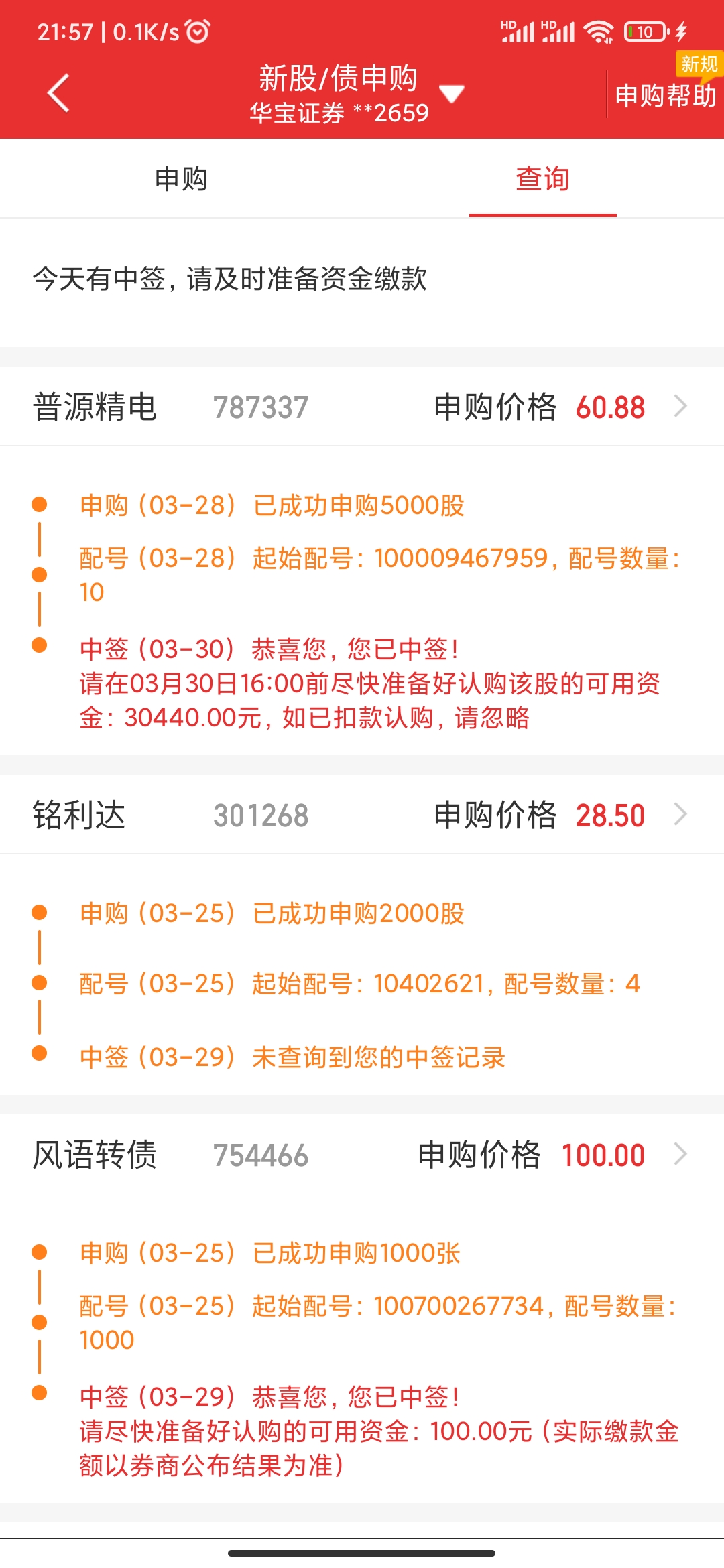The height and width of the screenshot is (1568, 724).
Task: Open 申购帮助 help page
Action: [x=665, y=95]
